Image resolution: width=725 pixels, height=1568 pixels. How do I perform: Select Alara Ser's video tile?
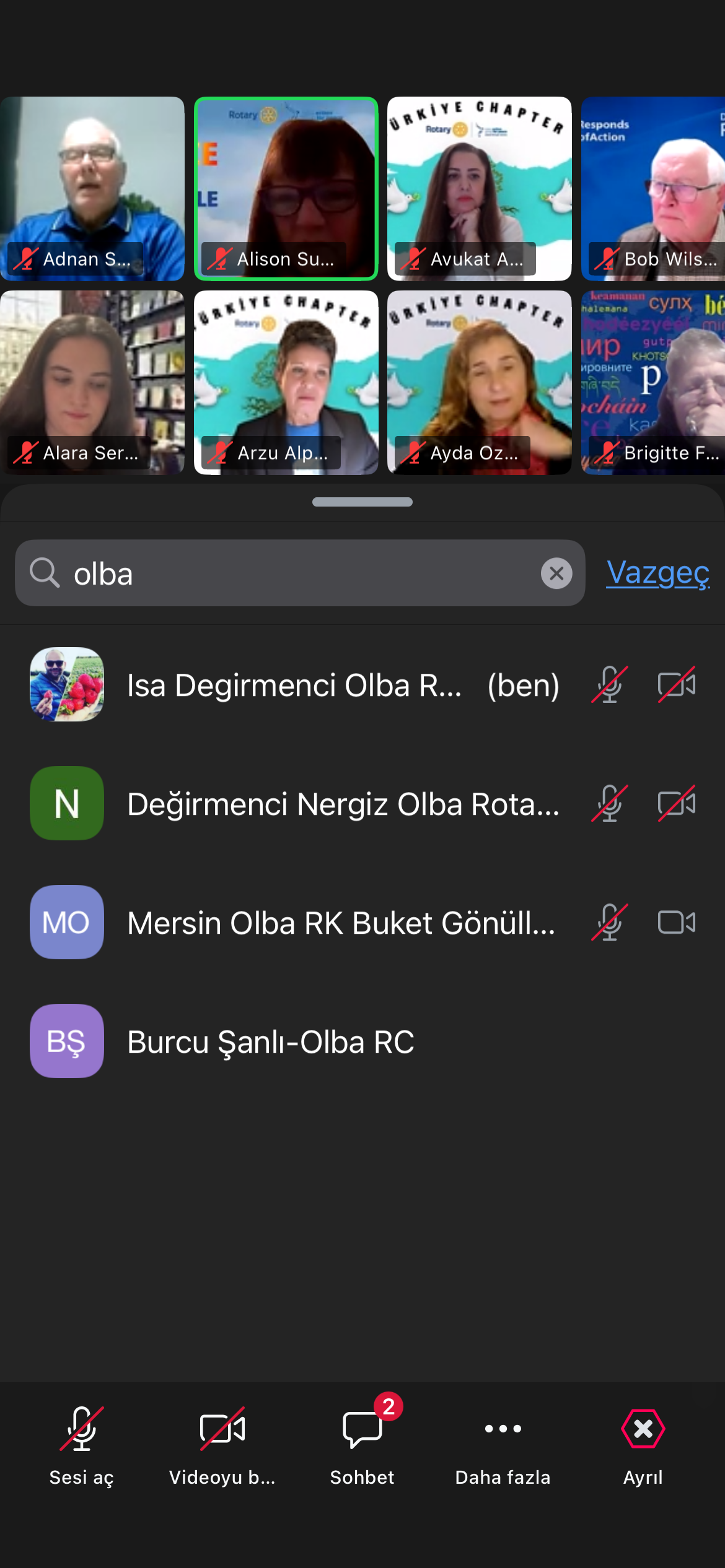coord(92,382)
